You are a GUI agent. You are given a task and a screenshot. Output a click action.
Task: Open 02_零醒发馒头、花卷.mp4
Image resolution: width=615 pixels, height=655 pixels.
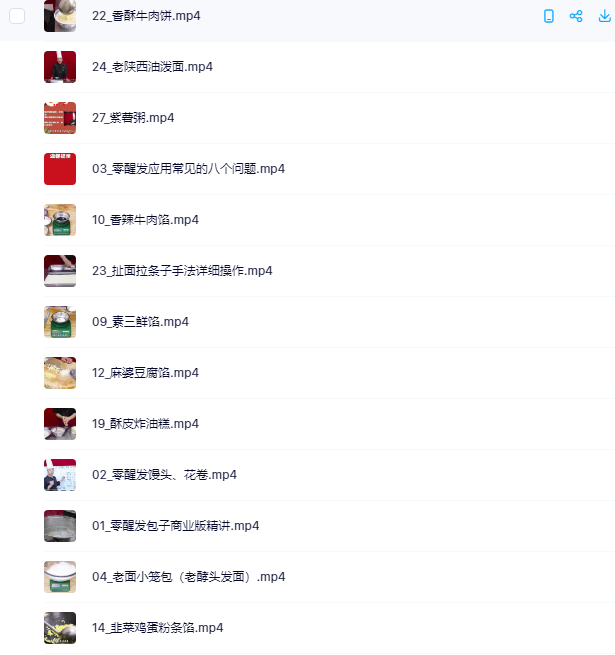tap(164, 475)
